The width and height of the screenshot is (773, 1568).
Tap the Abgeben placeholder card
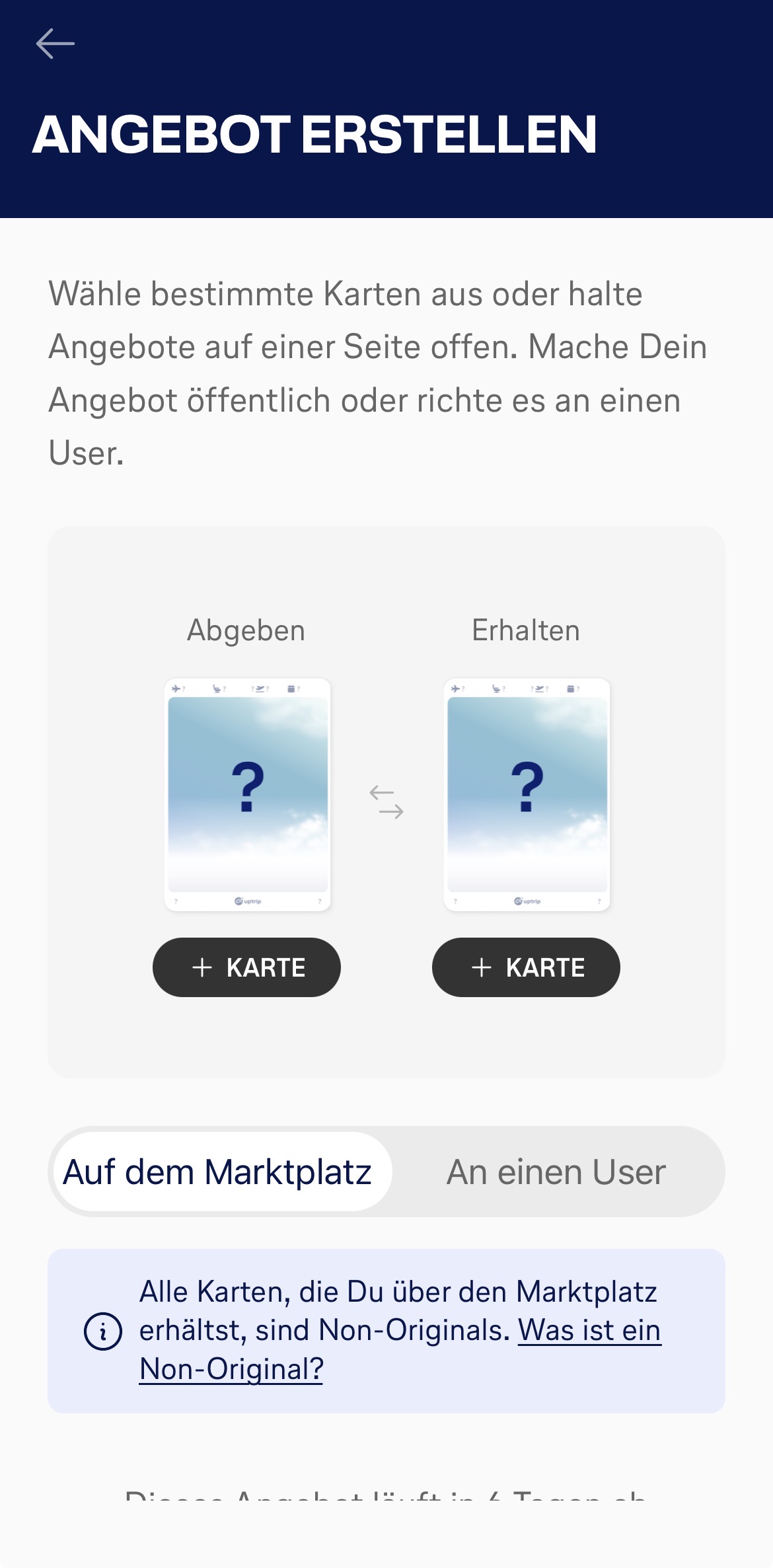tap(247, 794)
